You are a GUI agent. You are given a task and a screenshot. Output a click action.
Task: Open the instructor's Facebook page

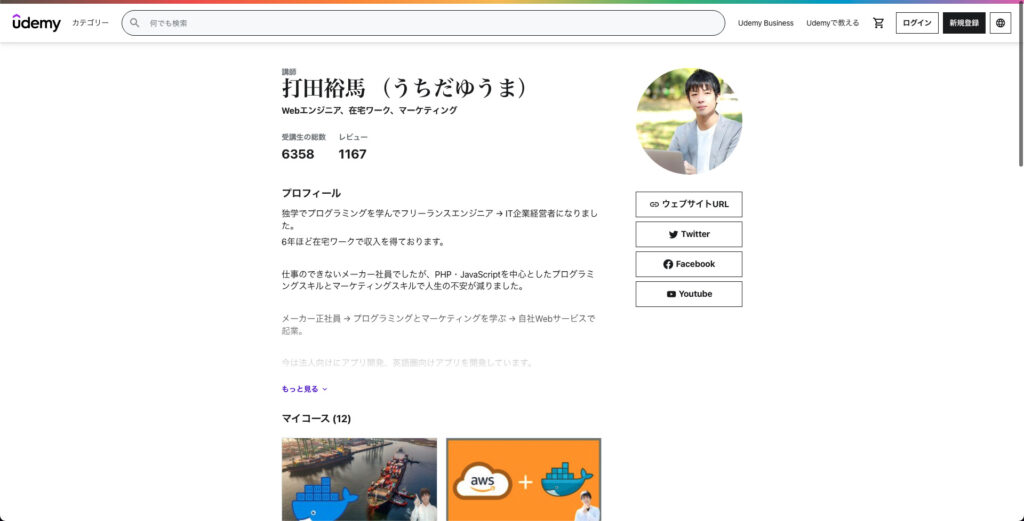688,264
